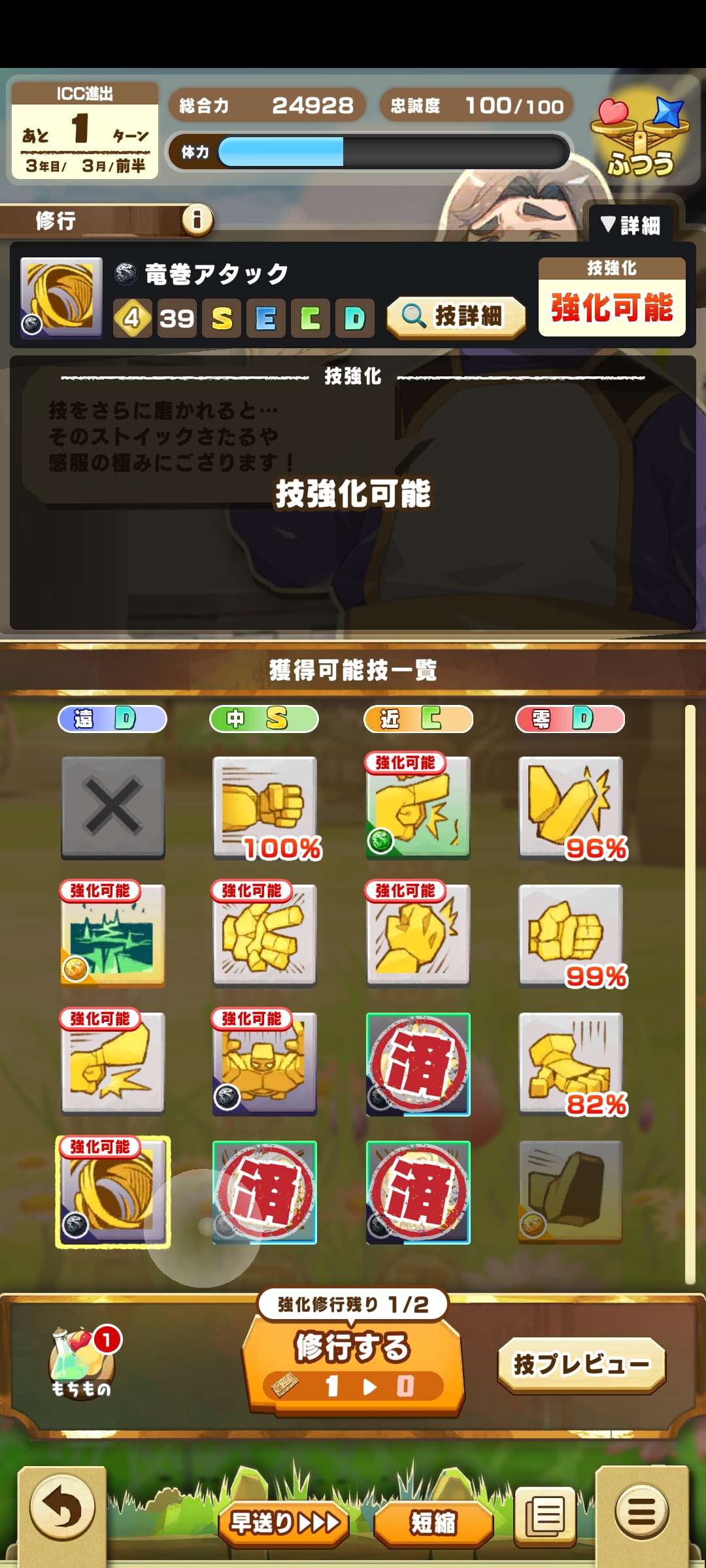Screen dimensions: 706x1568
Task: Select the golem 強化可能 skill tile
Action: [265, 1063]
